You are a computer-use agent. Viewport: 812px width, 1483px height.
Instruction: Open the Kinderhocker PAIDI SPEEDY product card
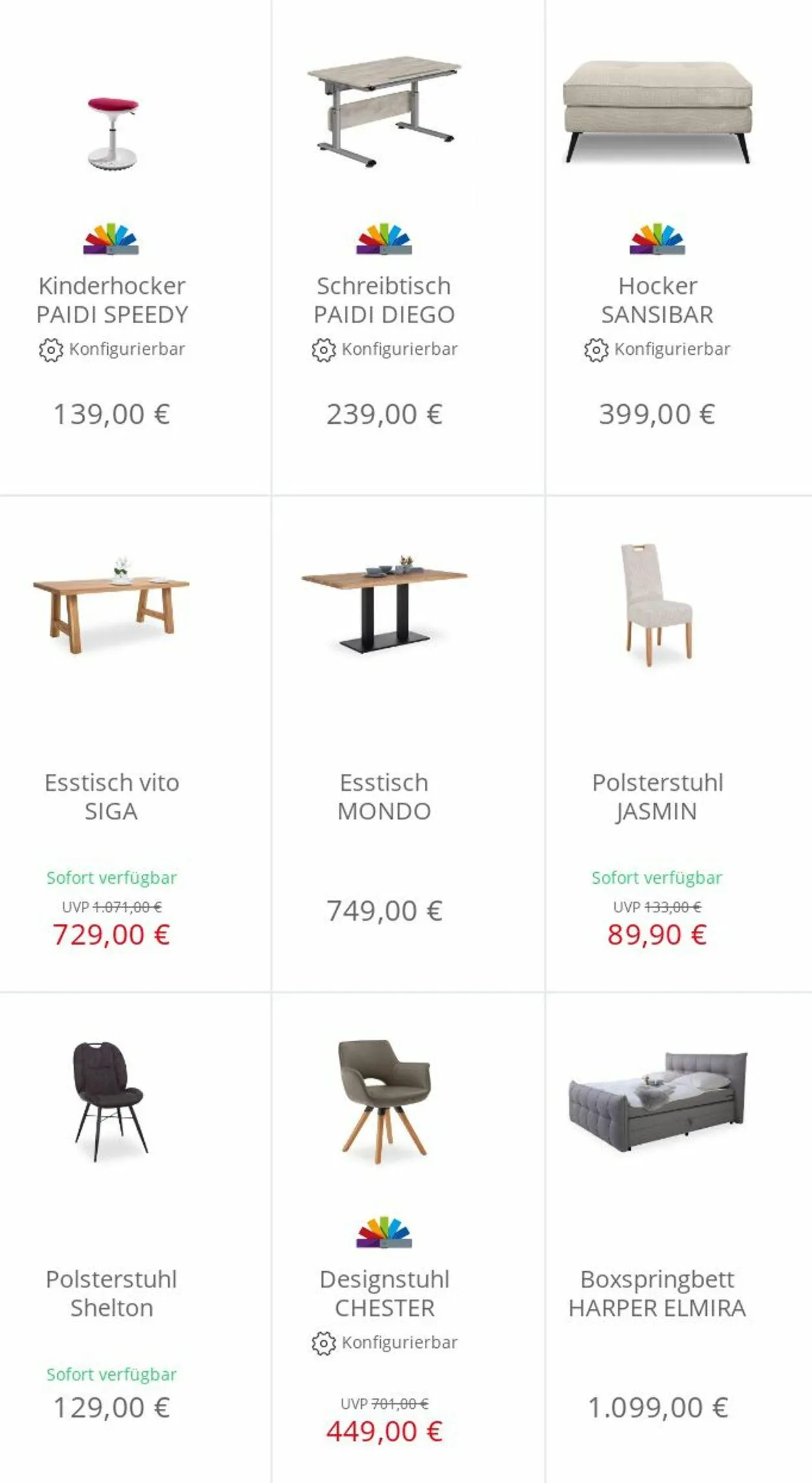click(x=112, y=300)
